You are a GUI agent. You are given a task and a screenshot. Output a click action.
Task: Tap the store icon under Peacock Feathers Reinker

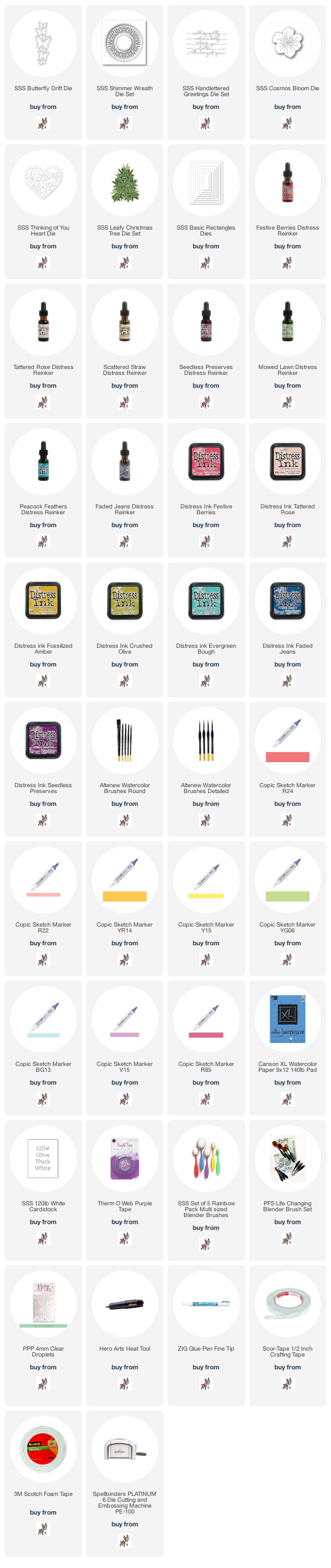pyautogui.click(x=43, y=541)
